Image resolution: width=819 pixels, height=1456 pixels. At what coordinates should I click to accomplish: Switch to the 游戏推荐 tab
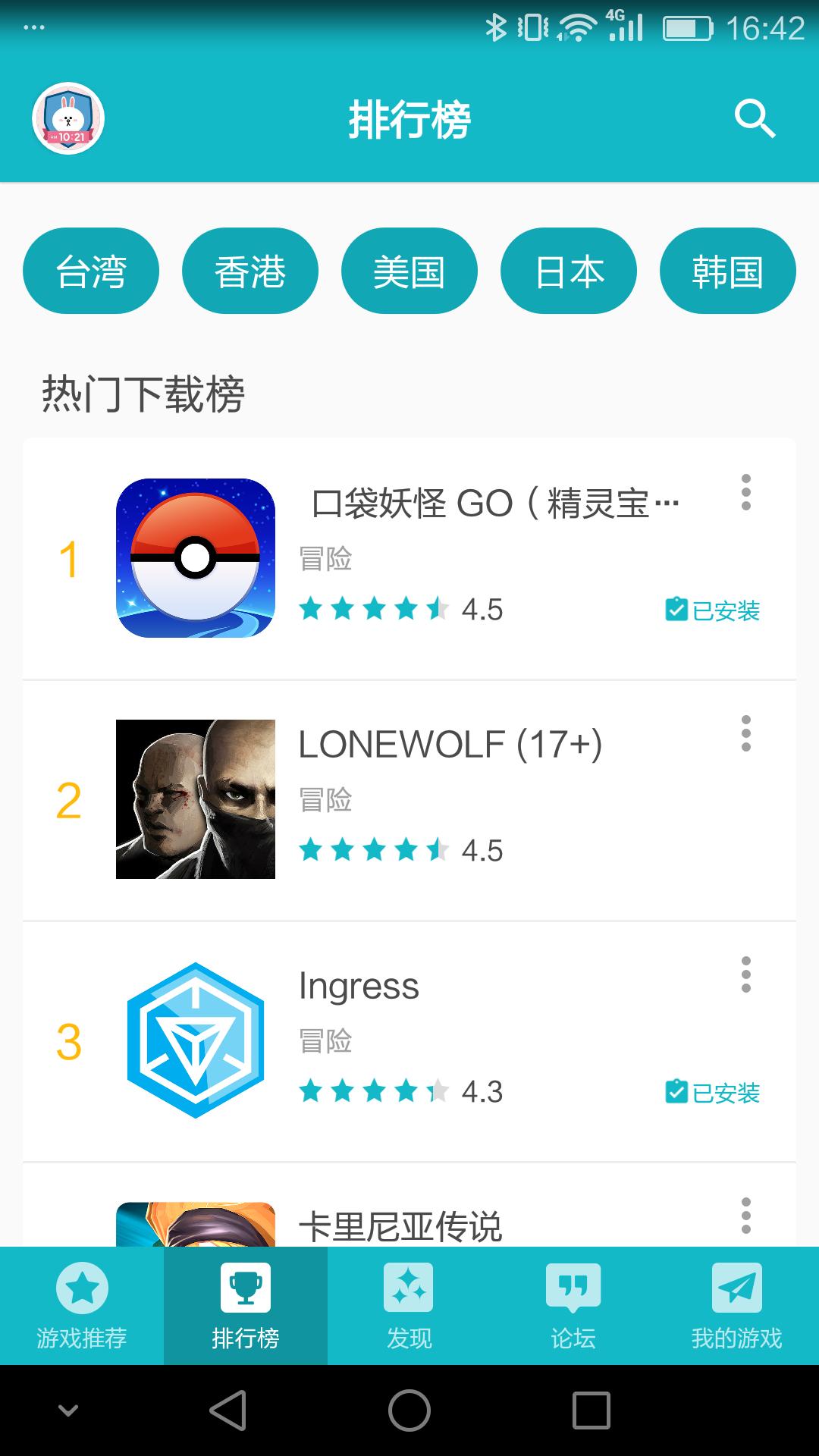tap(82, 1306)
